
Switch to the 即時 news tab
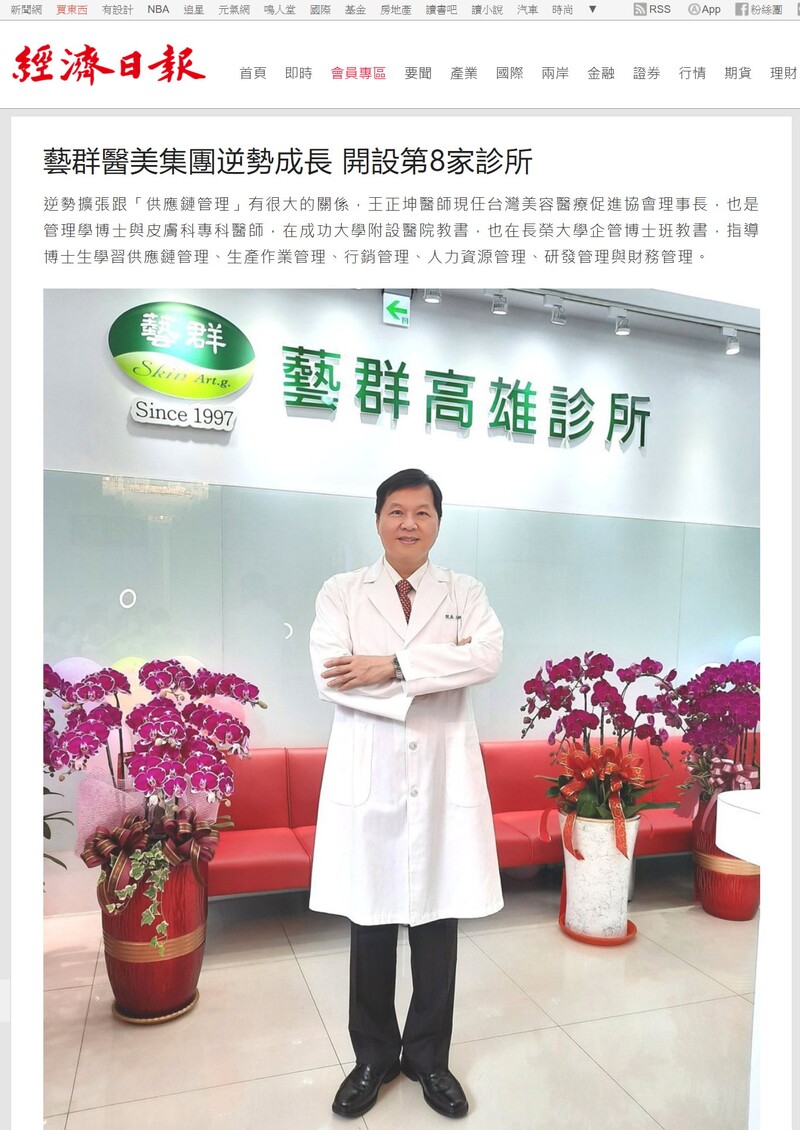298,73
